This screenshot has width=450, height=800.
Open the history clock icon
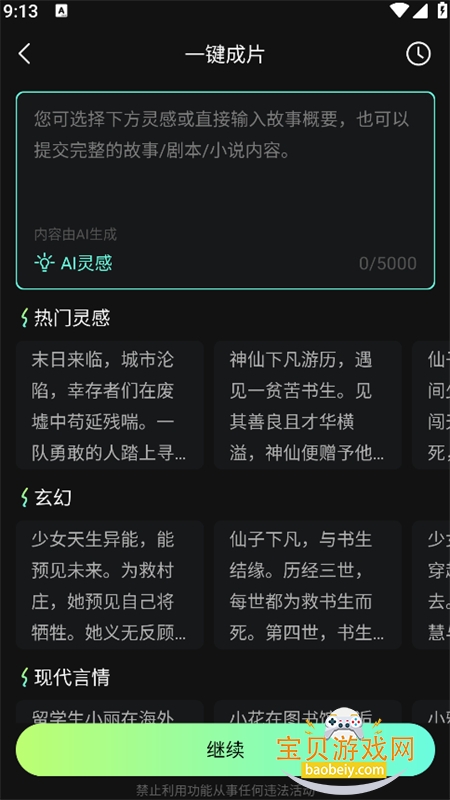(x=418, y=54)
